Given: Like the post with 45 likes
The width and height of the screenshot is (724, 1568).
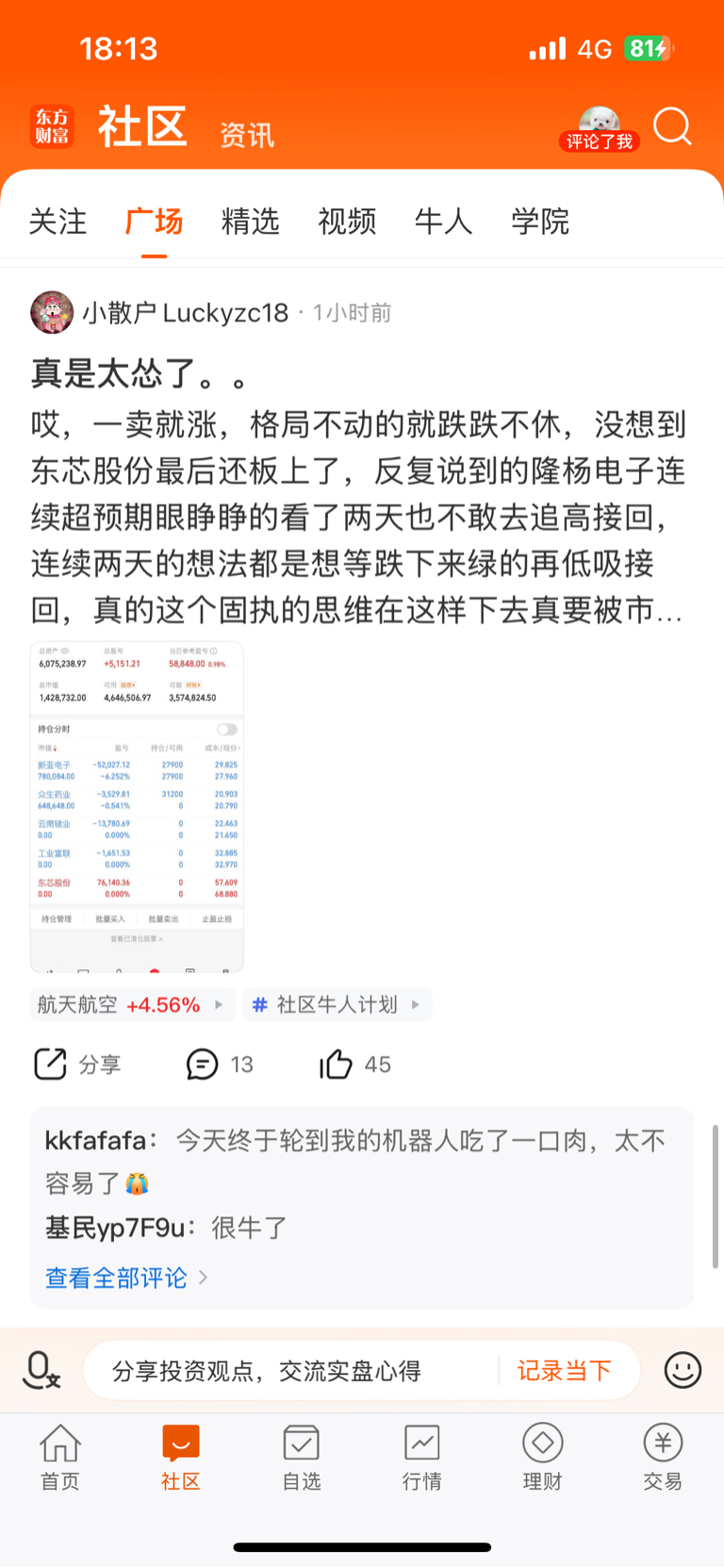Looking at the screenshot, I should (354, 1065).
